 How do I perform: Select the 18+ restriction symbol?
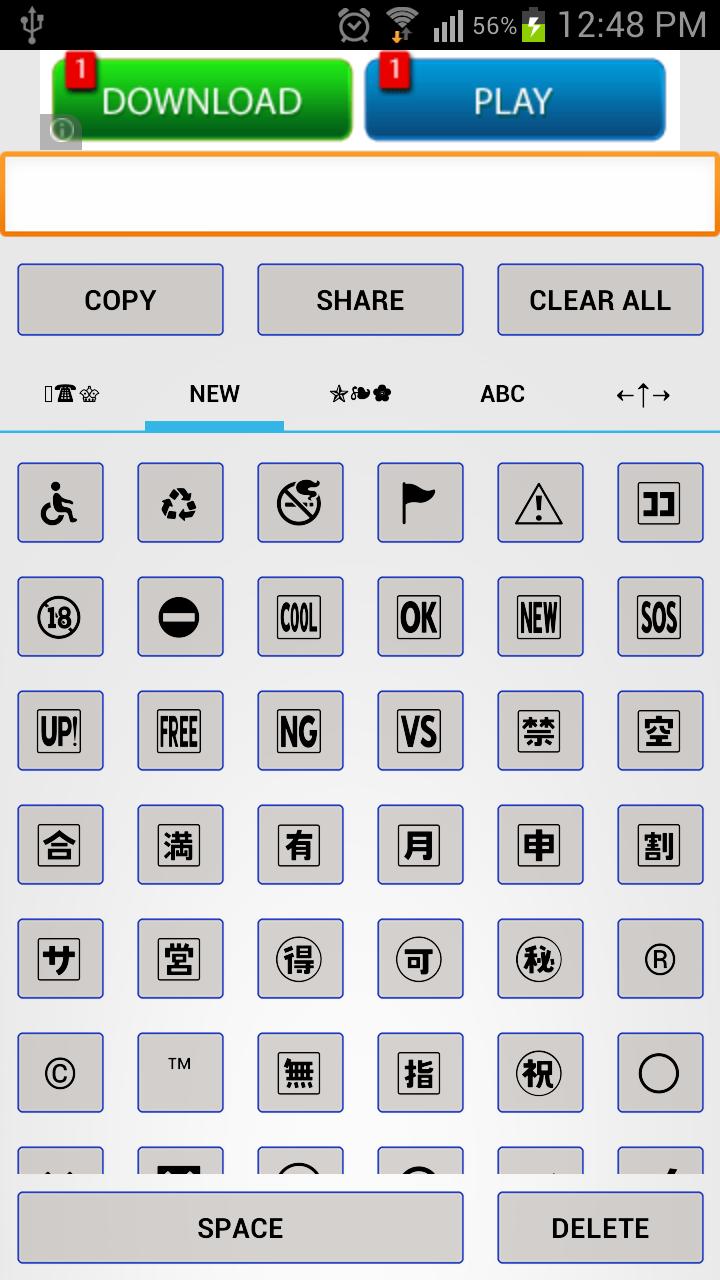tap(60, 616)
